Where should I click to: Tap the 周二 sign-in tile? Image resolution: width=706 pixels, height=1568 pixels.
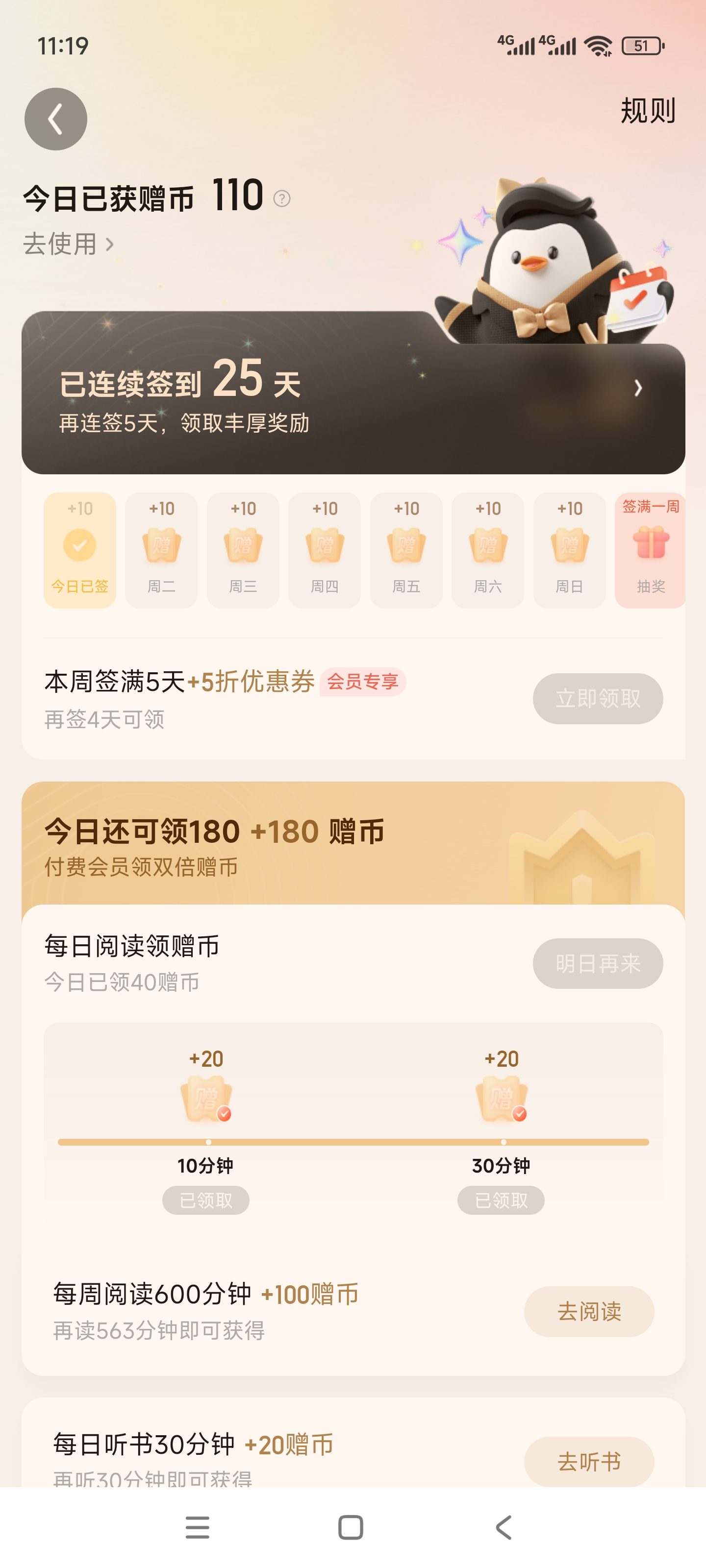[161, 550]
